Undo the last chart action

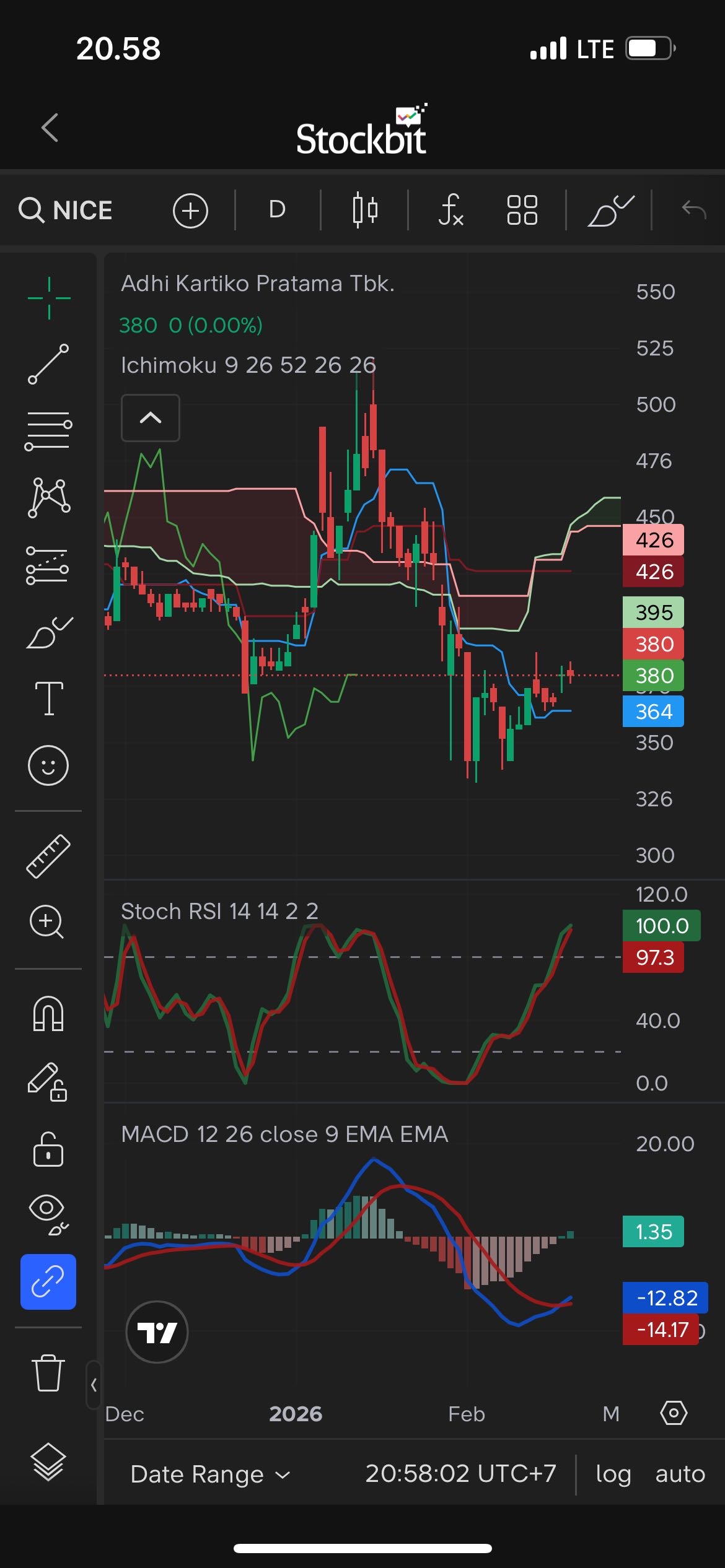[x=693, y=210]
